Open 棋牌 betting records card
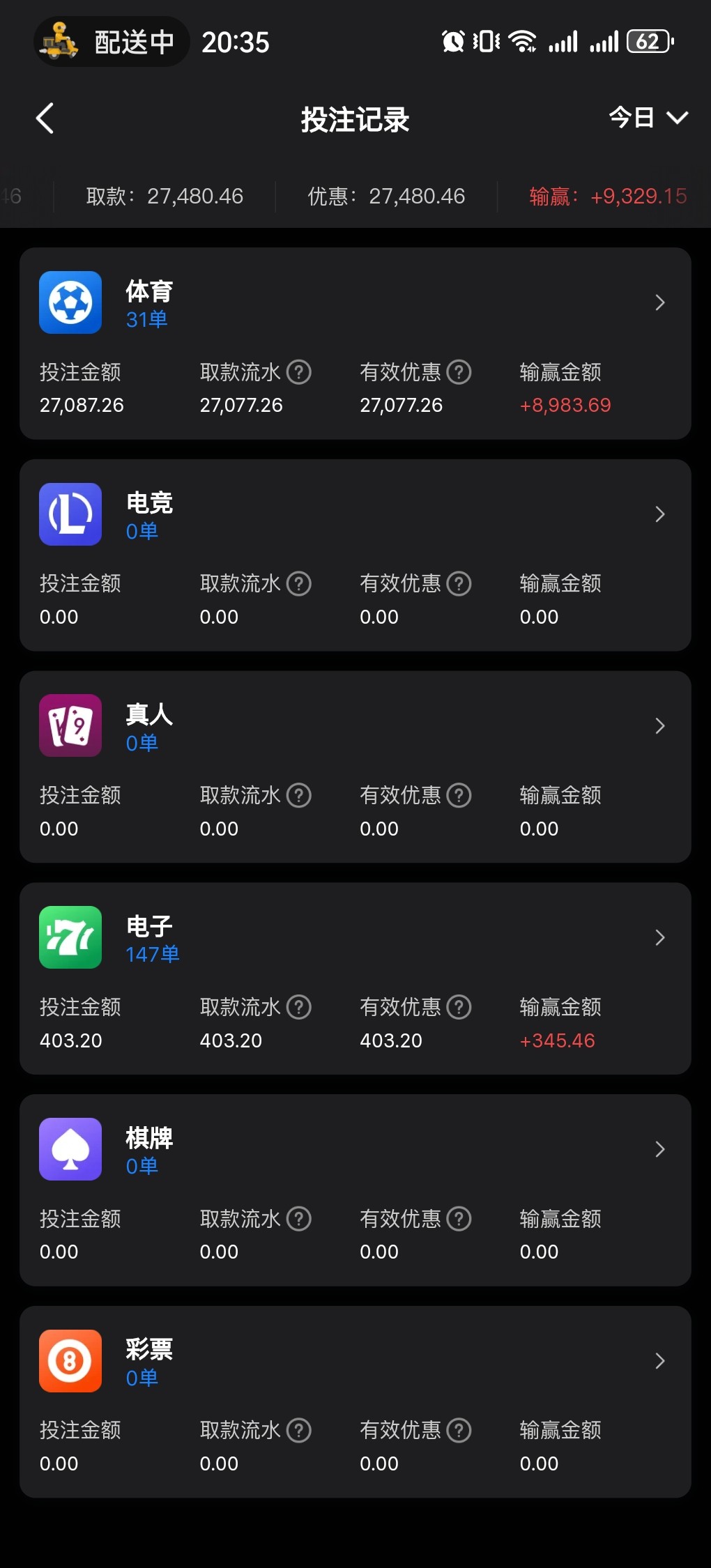711x1568 pixels. pyautogui.click(x=355, y=1190)
